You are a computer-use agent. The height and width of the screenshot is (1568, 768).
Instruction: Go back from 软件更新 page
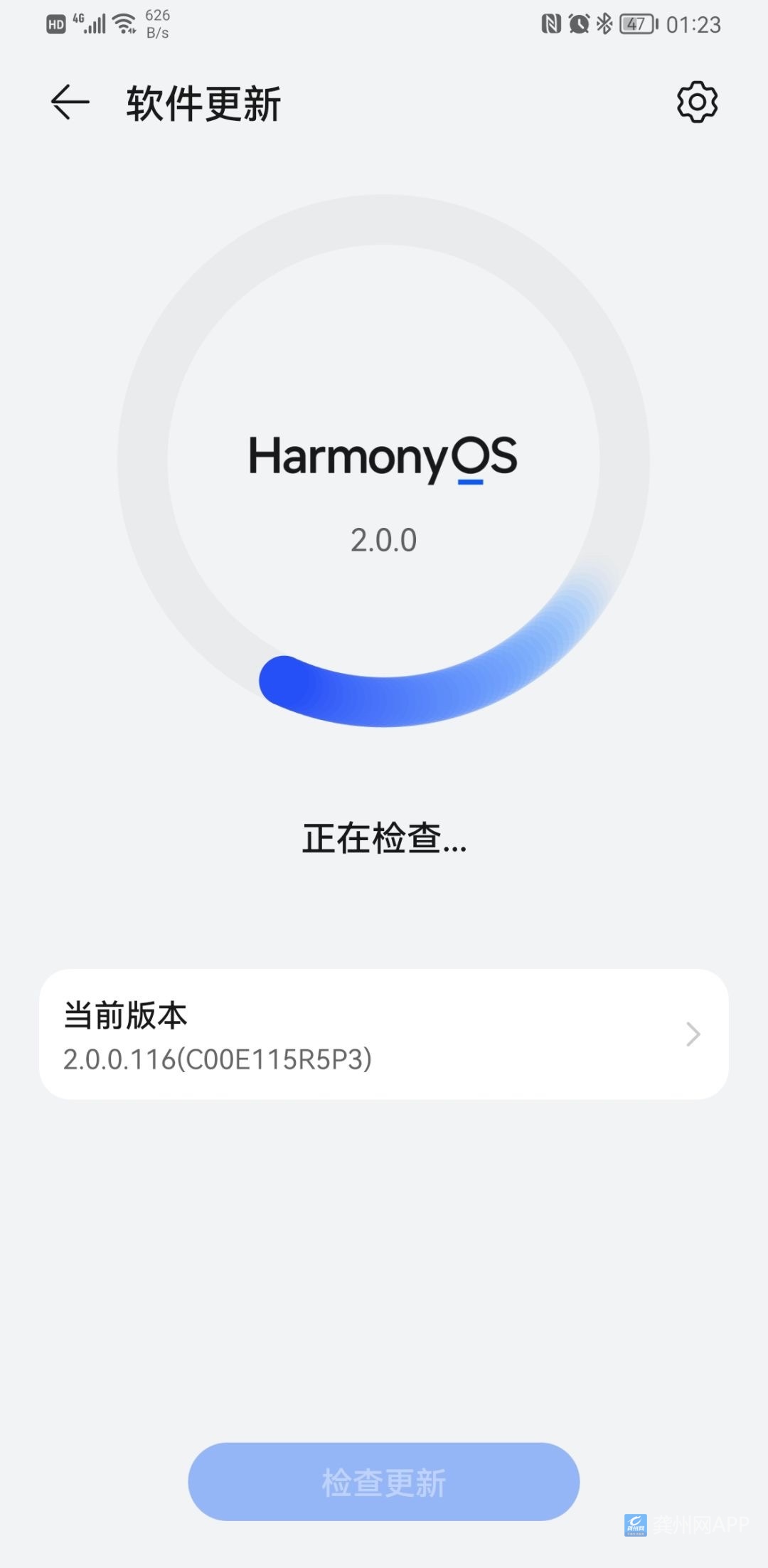[x=70, y=102]
